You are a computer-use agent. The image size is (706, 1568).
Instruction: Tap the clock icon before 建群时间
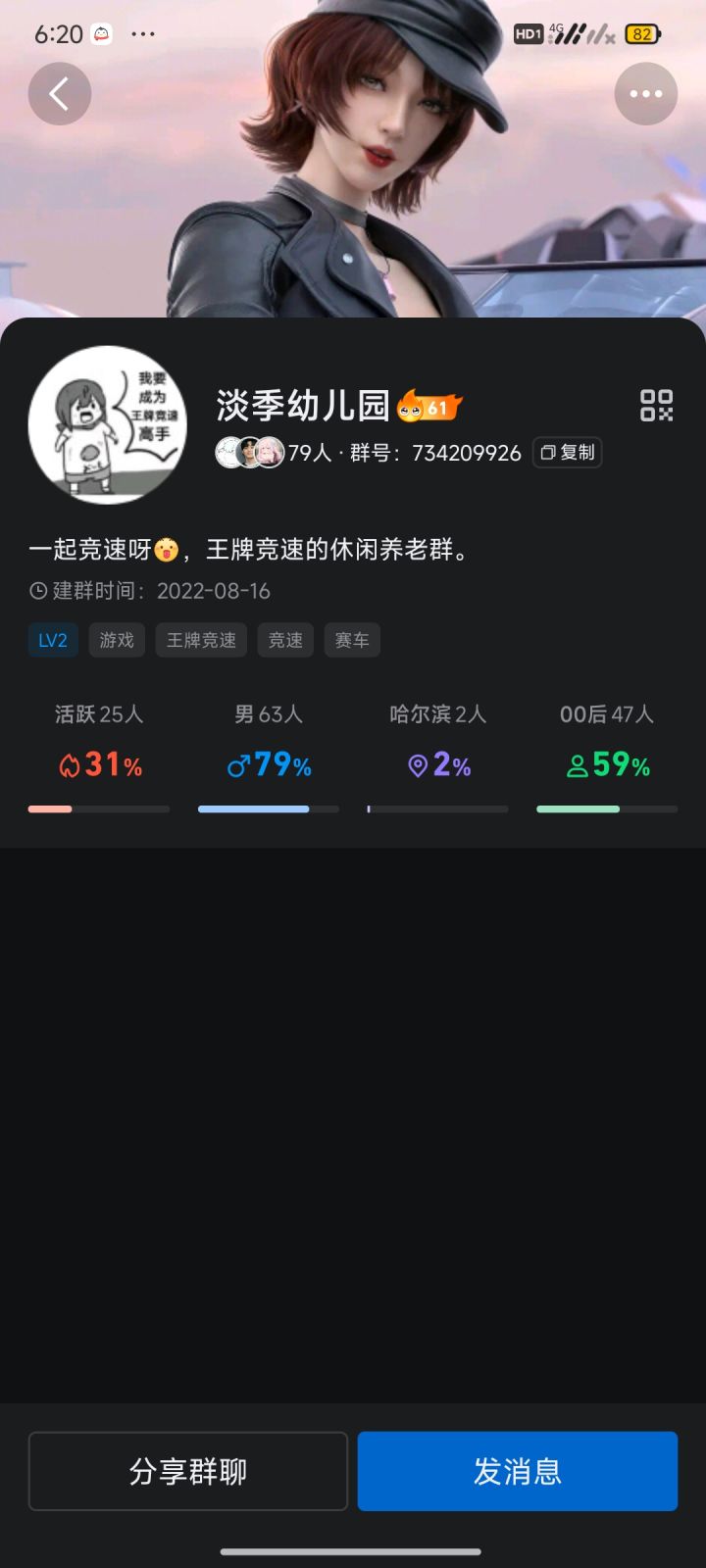pos(37,591)
